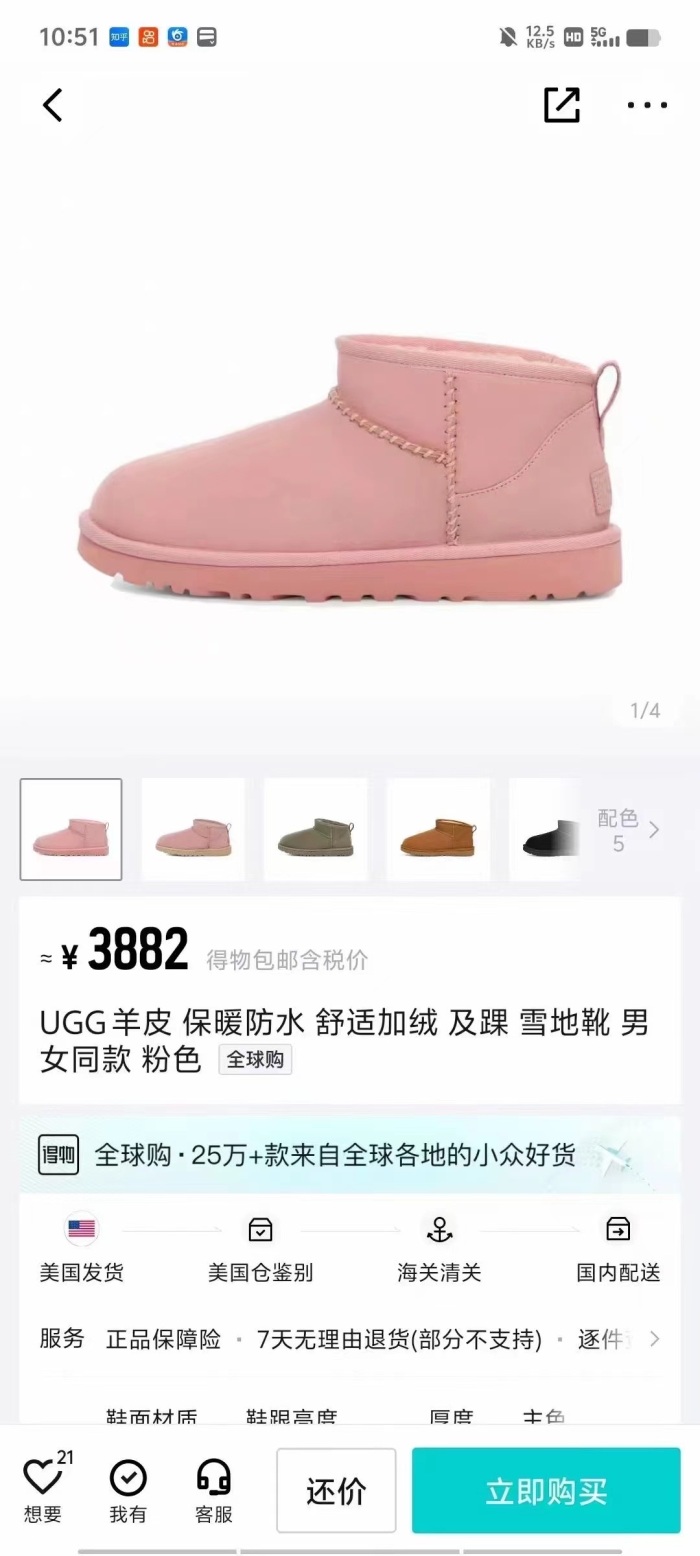The height and width of the screenshot is (1556, 700).
Task: Add to wishlist with 想要 heart
Action: coord(43,1489)
